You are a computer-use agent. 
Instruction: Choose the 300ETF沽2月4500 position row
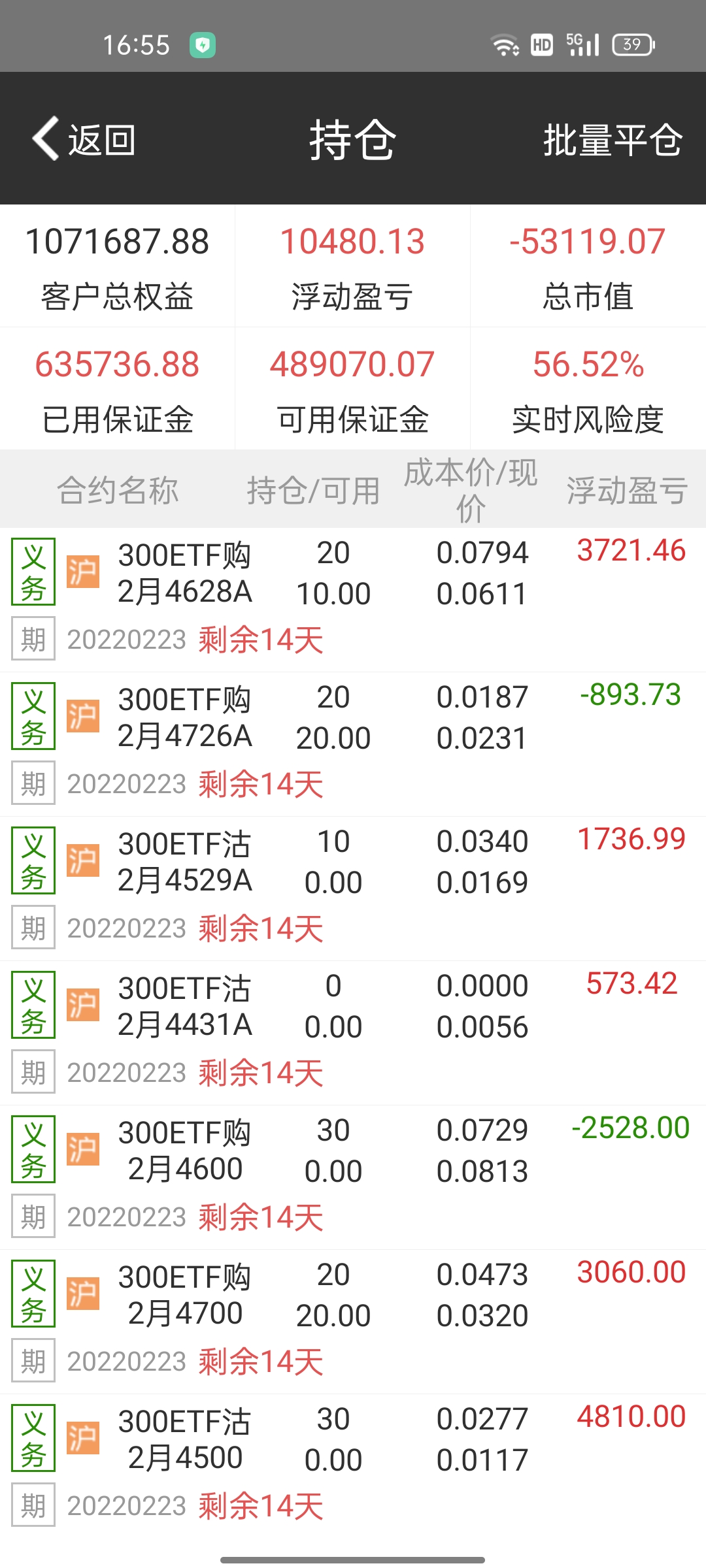[x=185, y=1440]
